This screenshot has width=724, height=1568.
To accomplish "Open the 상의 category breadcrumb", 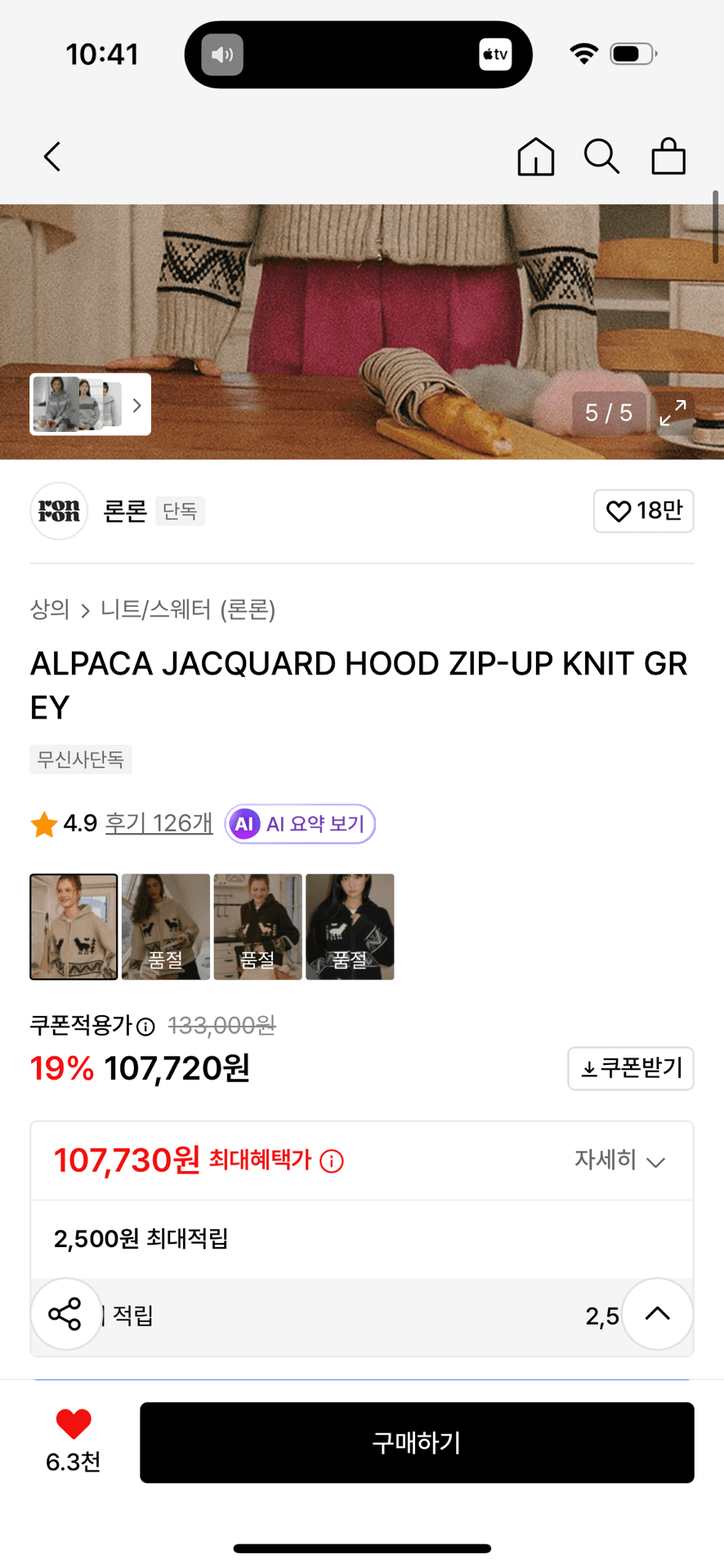I will (x=50, y=610).
